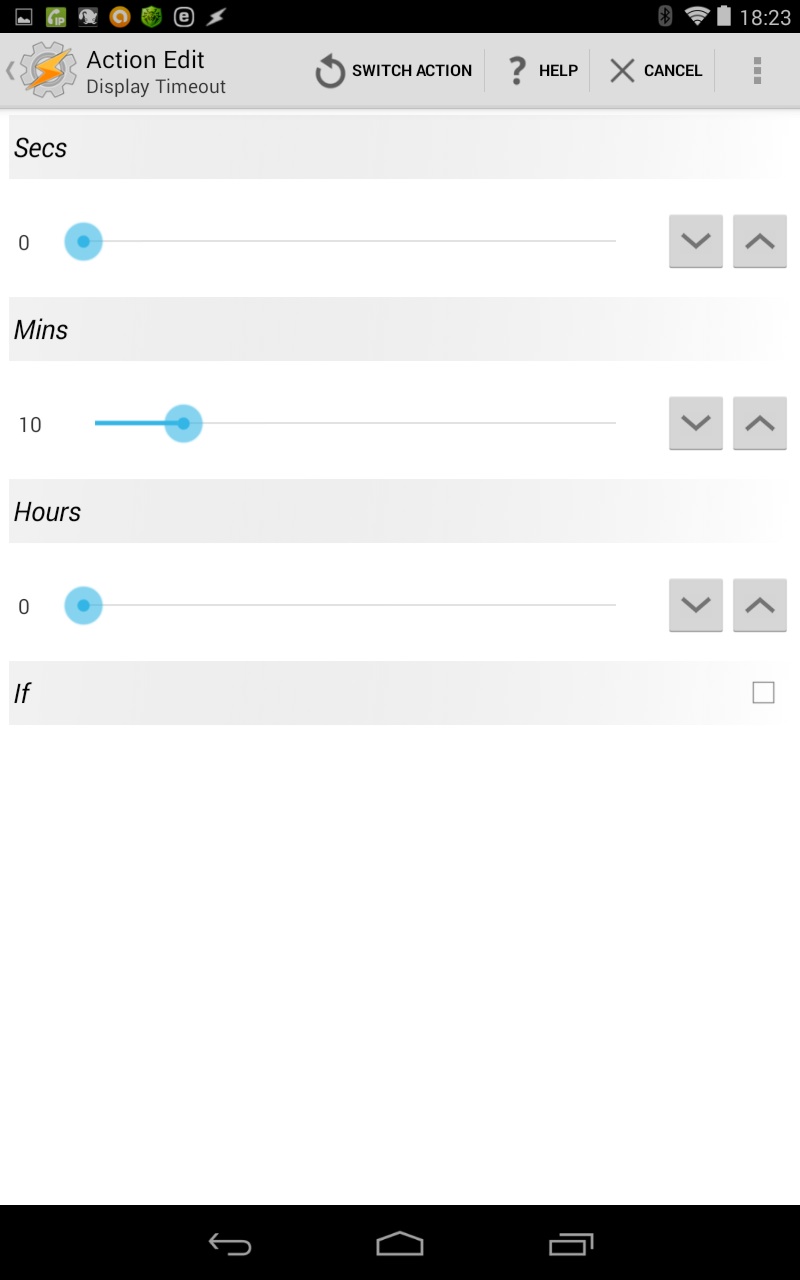This screenshot has width=800, height=1280.
Task: Increase the Mins value
Action: [760, 424]
